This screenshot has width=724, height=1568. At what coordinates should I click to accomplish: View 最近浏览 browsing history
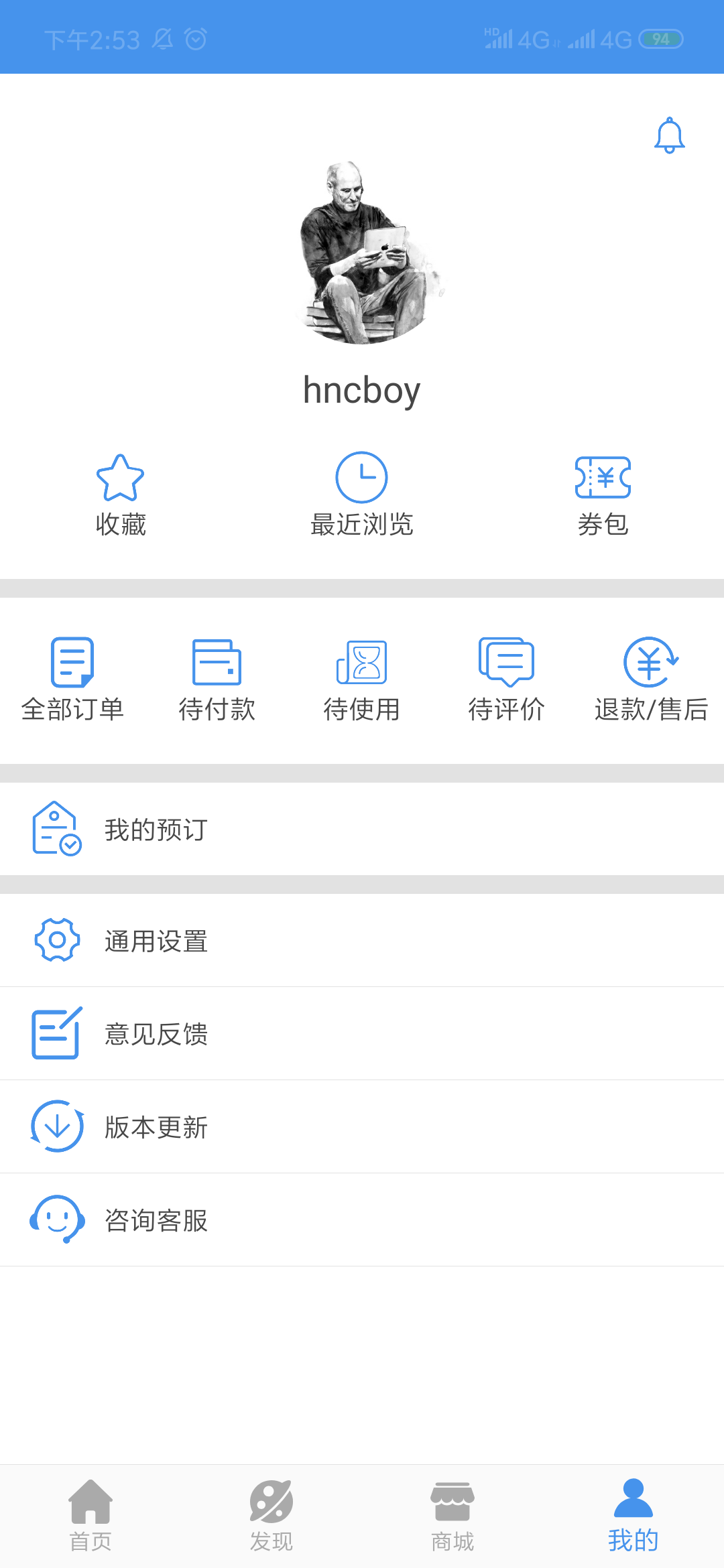click(x=361, y=496)
